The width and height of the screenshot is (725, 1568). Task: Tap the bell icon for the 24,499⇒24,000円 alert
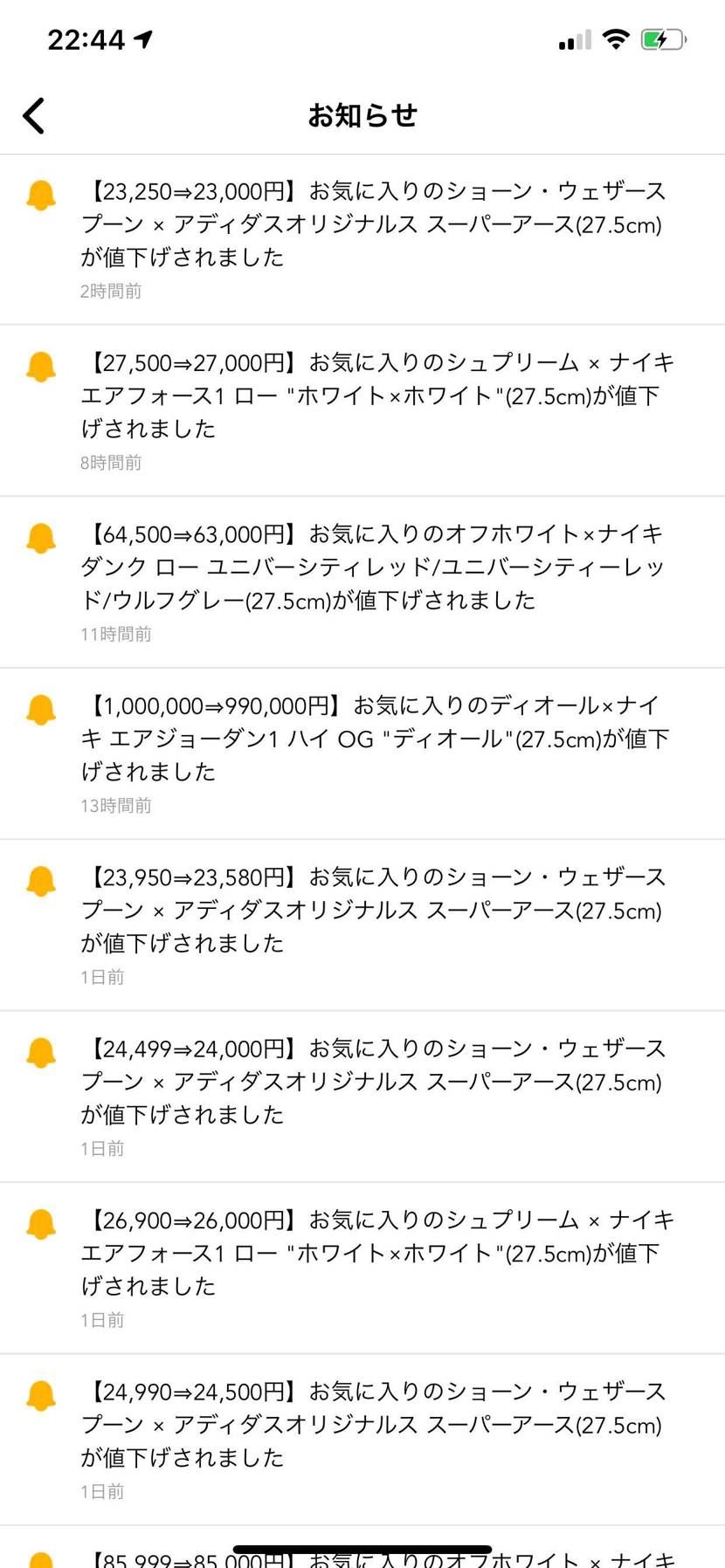[x=40, y=1052]
